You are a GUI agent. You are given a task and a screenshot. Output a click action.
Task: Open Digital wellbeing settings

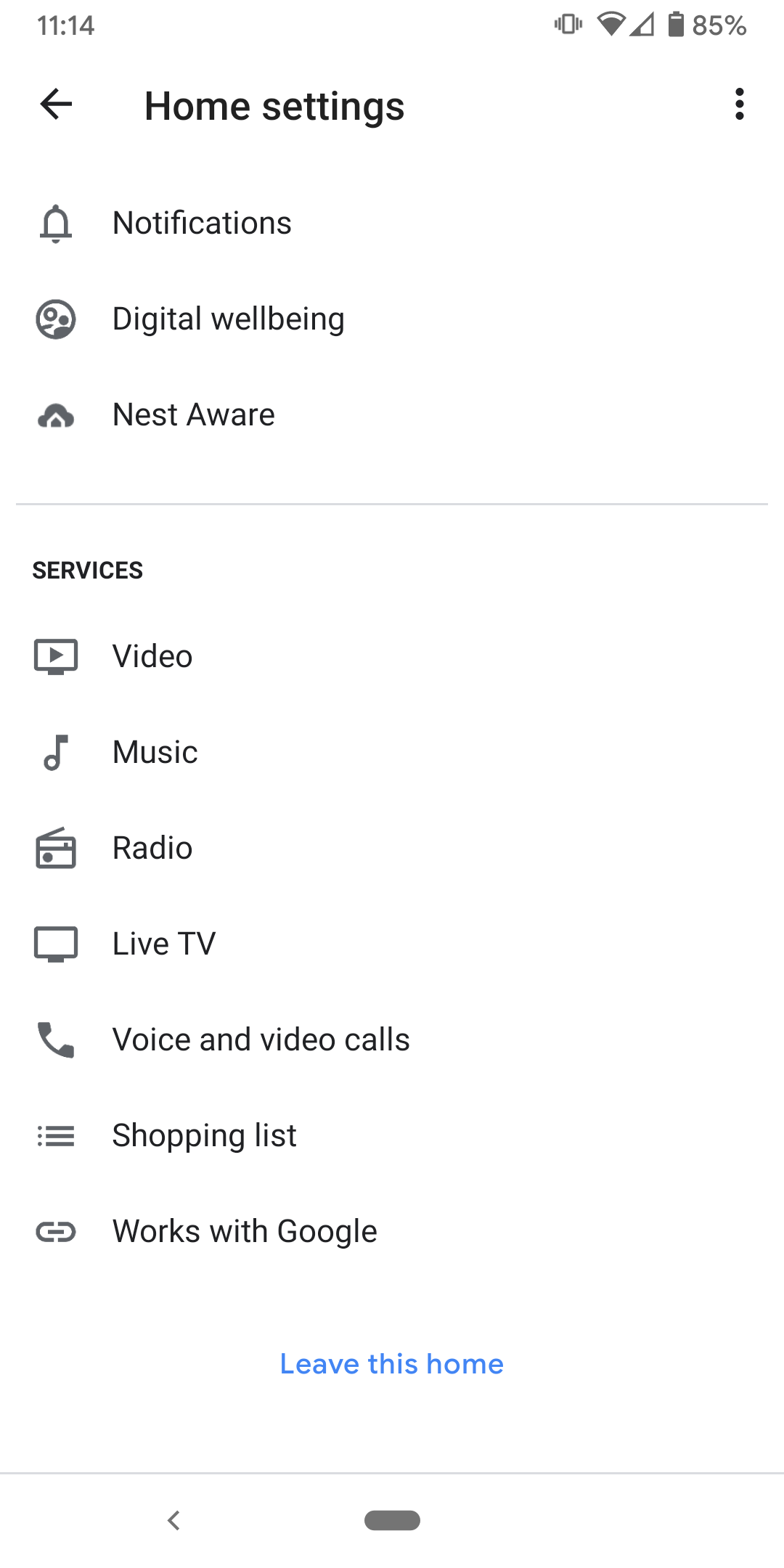pyautogui.click(x=228, y=319)
